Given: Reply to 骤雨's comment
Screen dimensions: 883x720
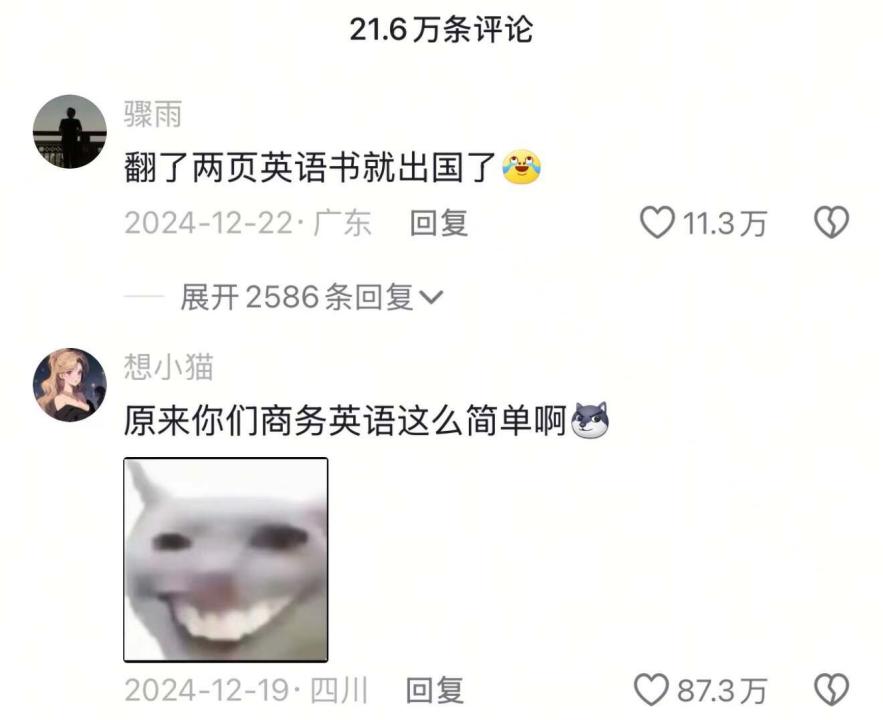Looking at the screenshot, I should pos(438,223).
